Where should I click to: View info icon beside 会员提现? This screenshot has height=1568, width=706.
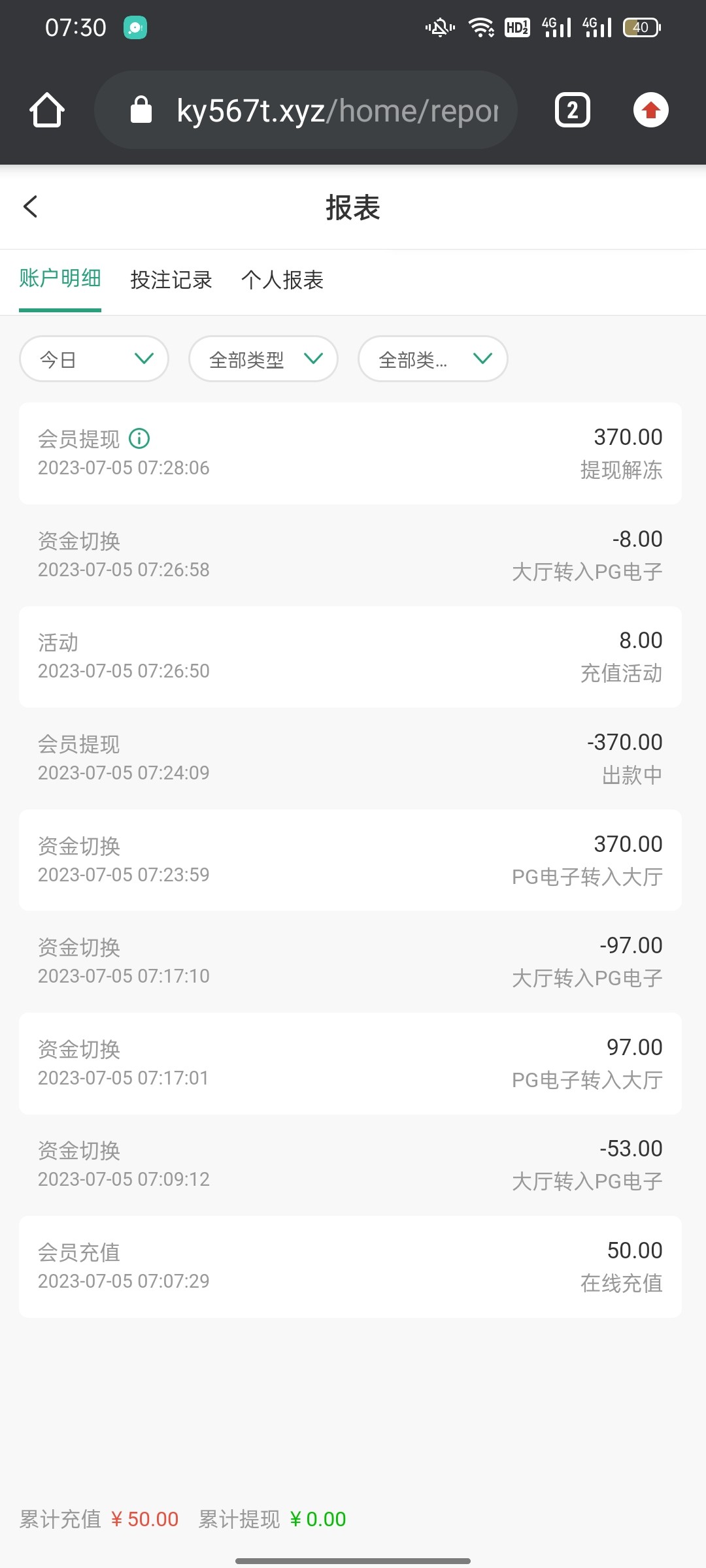click(139, 438)
